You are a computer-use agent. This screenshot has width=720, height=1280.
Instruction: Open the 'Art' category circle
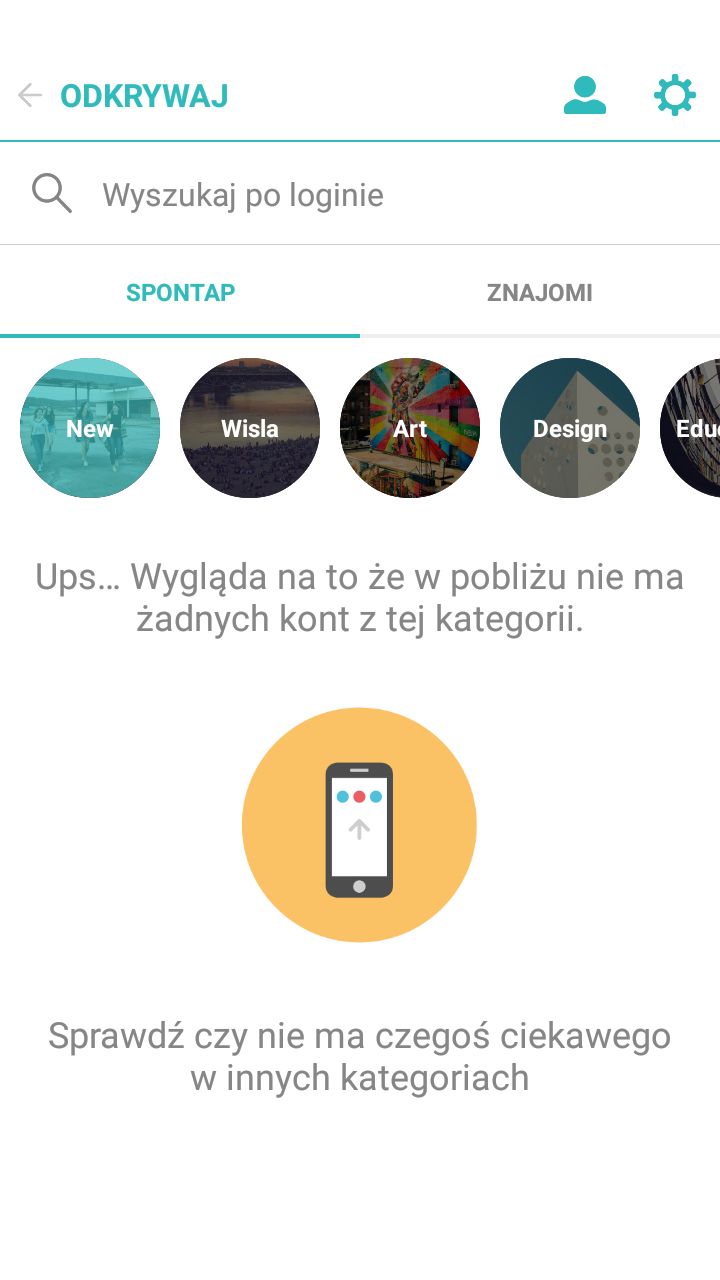(409, 428)
